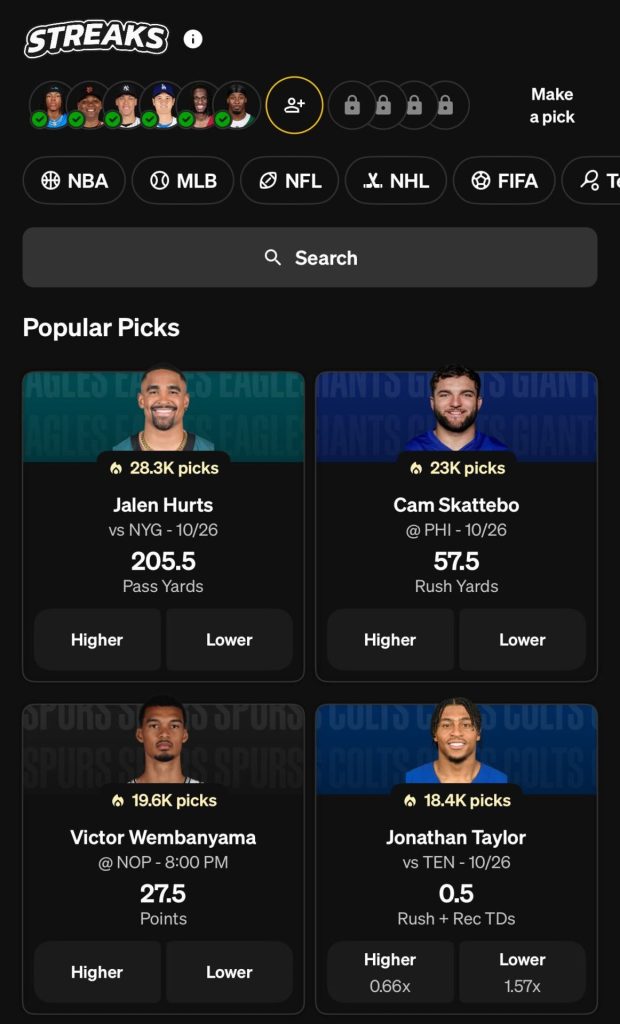Open the Streaks info icon
Image resolution: width=620 pixels, height=1024 pixels.
(x=193, y=39)
